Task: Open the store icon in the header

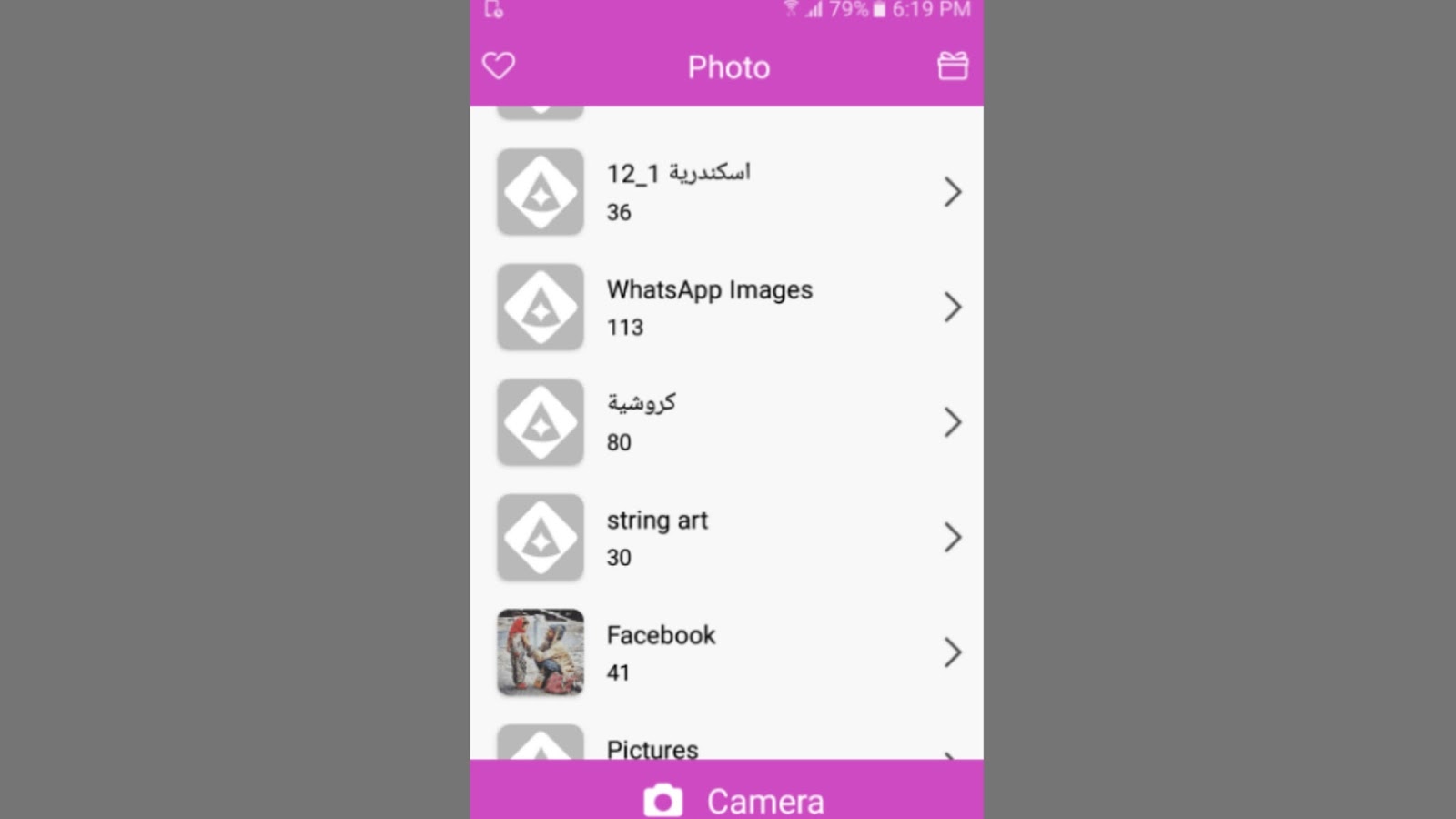Action: pos(953,66)
